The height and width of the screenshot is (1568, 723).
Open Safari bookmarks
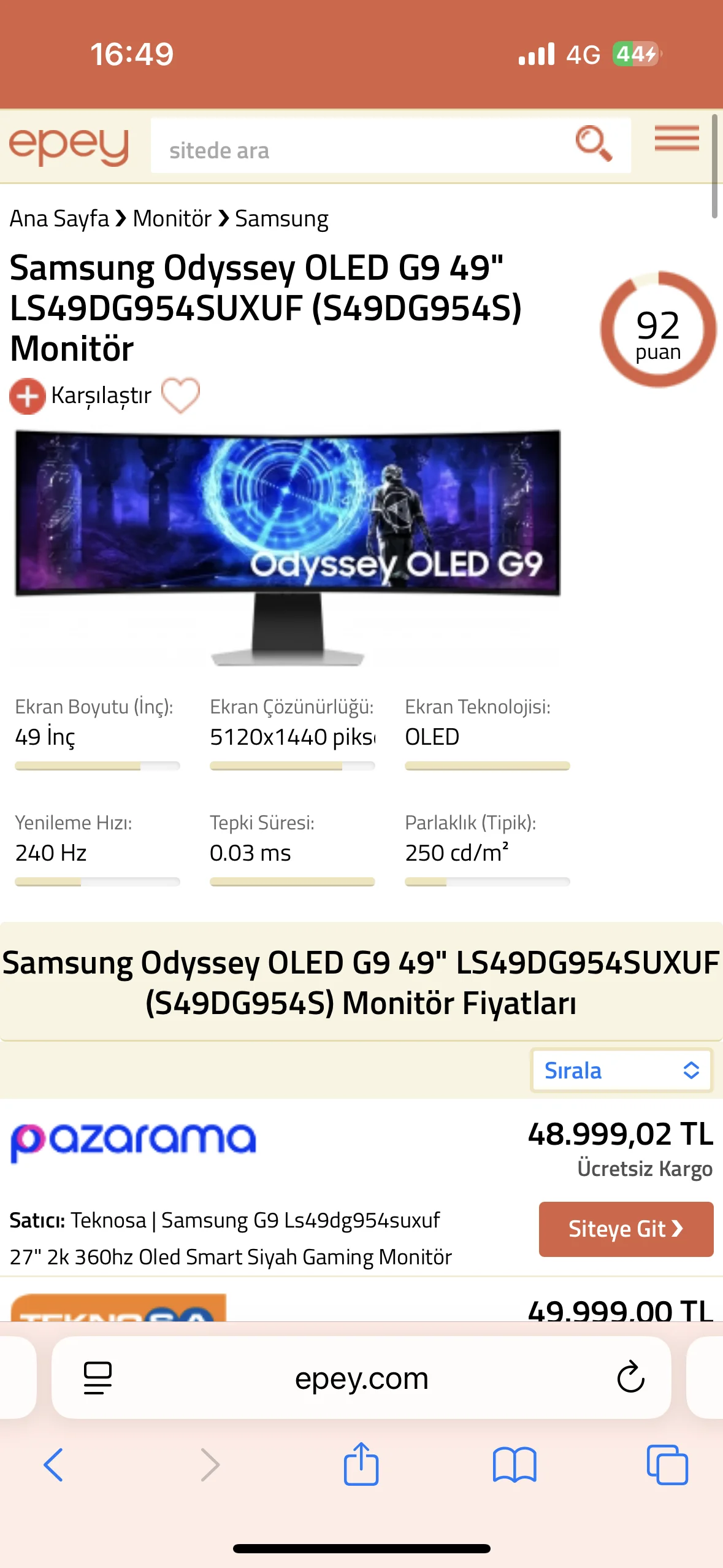(514, 1465)
